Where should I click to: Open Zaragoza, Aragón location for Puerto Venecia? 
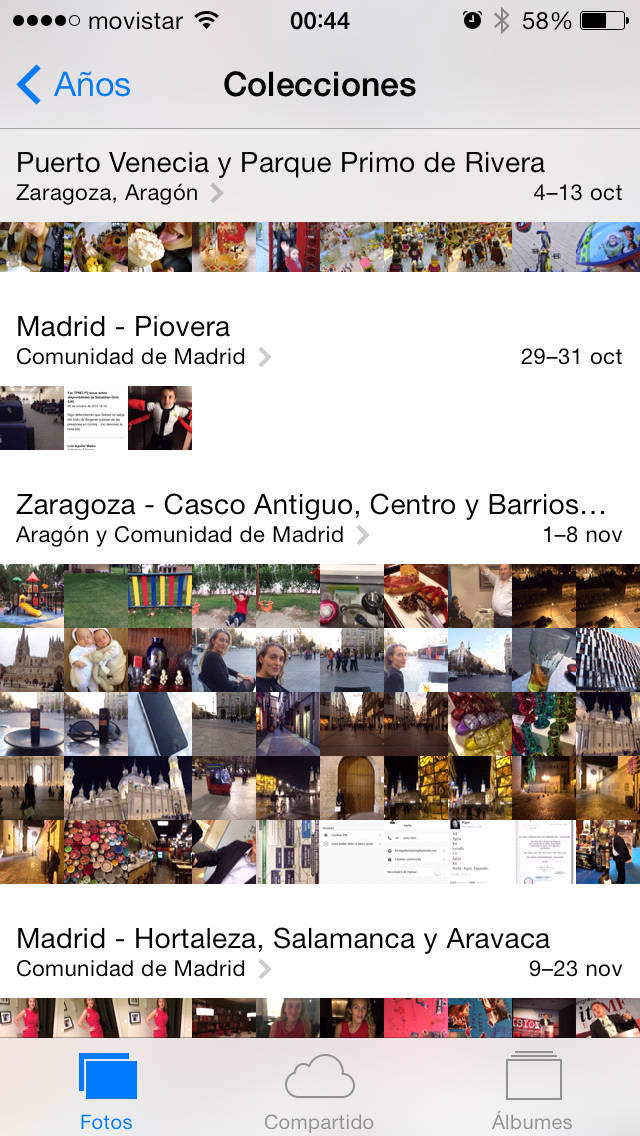(x=120, y=193)
